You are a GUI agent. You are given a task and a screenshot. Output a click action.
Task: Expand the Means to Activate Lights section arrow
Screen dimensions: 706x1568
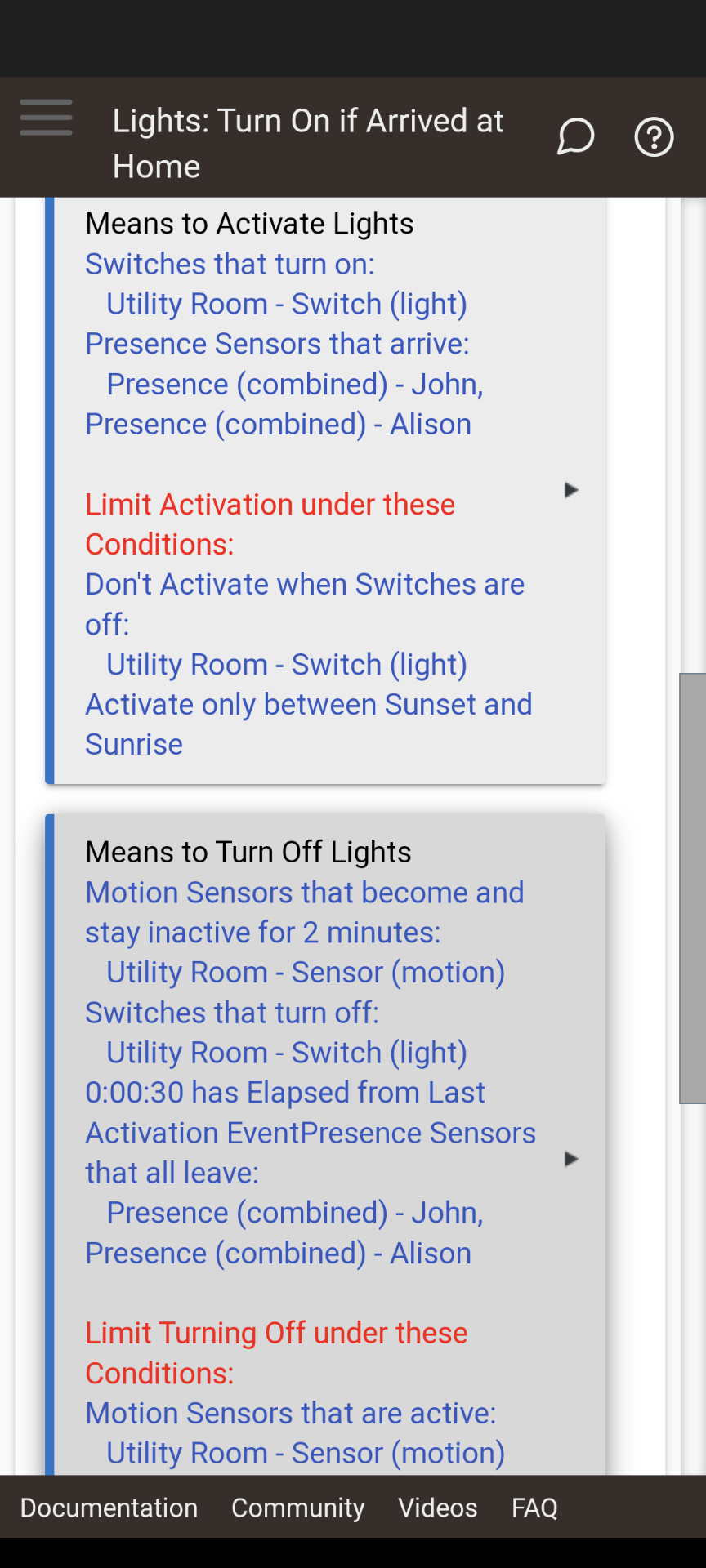pos(571,489)
